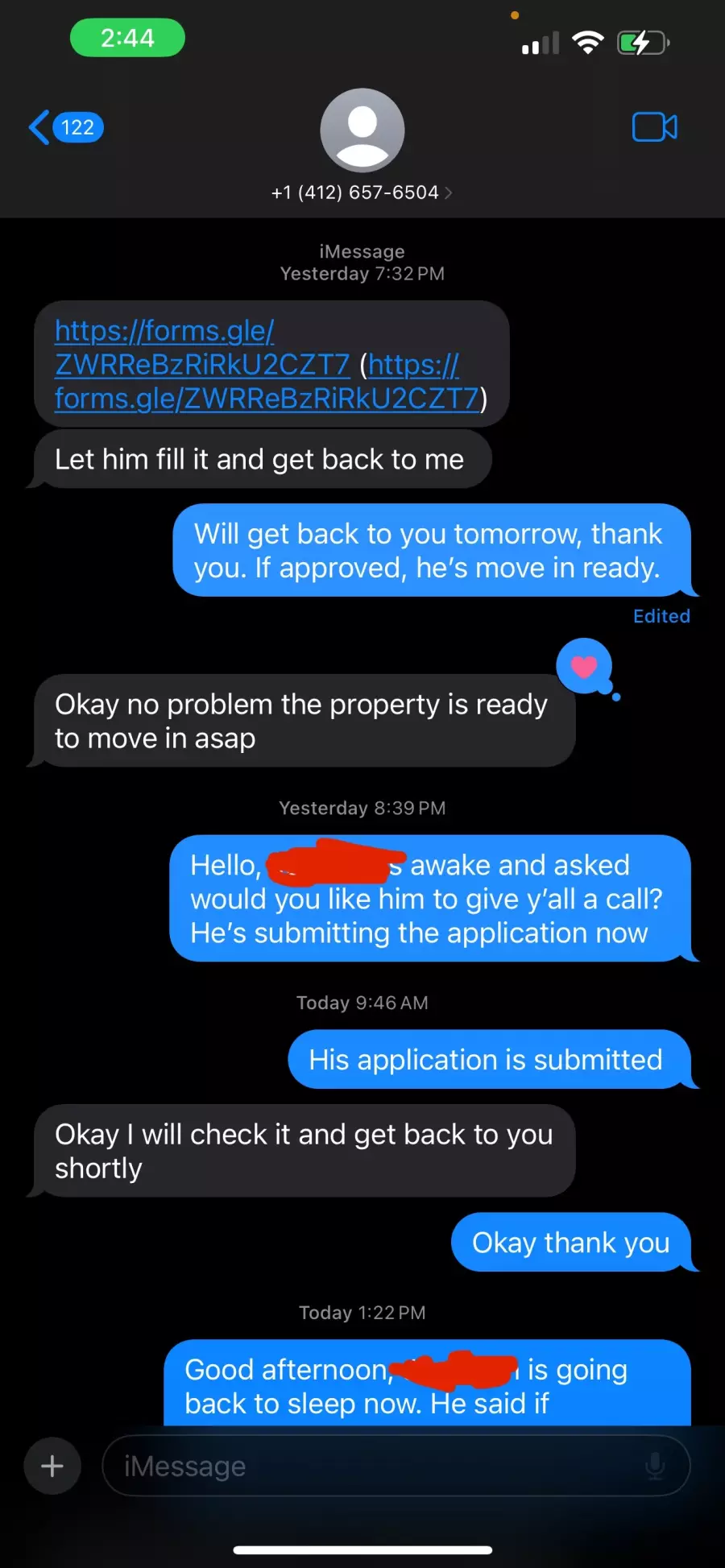Start dictation with the microphone icon
The height and width of the screenshot is (1568, 725).
655,1466
